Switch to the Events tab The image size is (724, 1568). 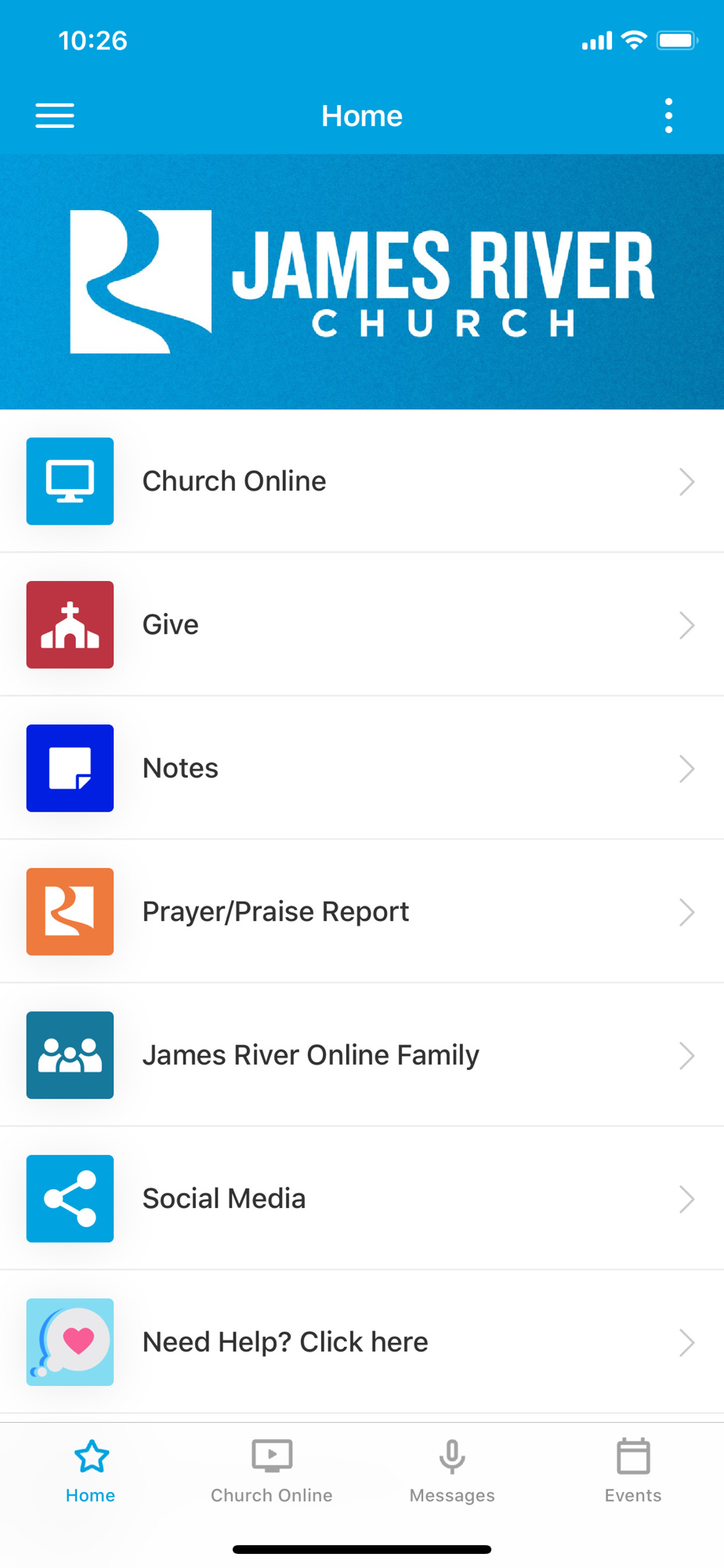click(633, 1472)
